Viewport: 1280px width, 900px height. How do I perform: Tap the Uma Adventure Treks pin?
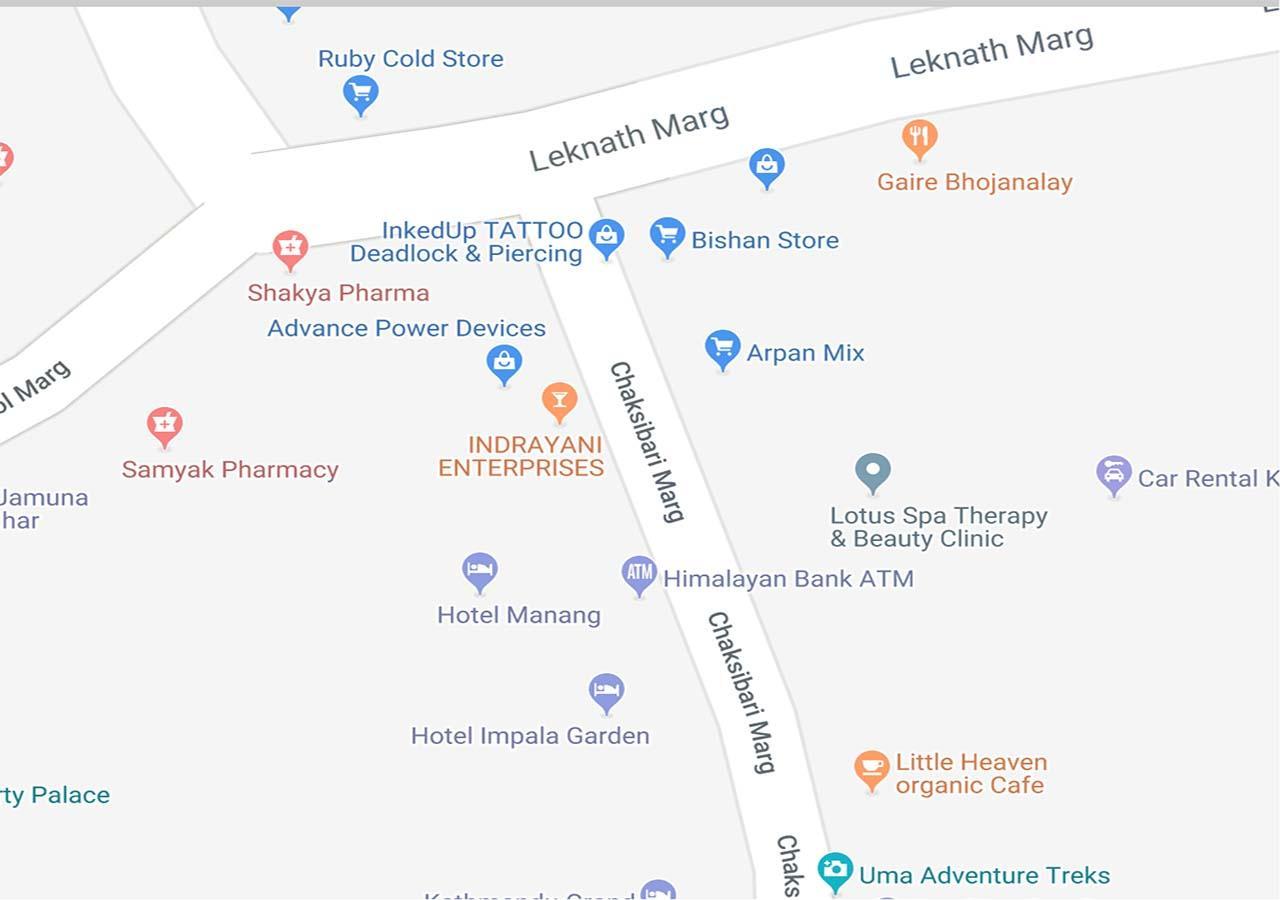pyautogui.click(x=834, y=871)
